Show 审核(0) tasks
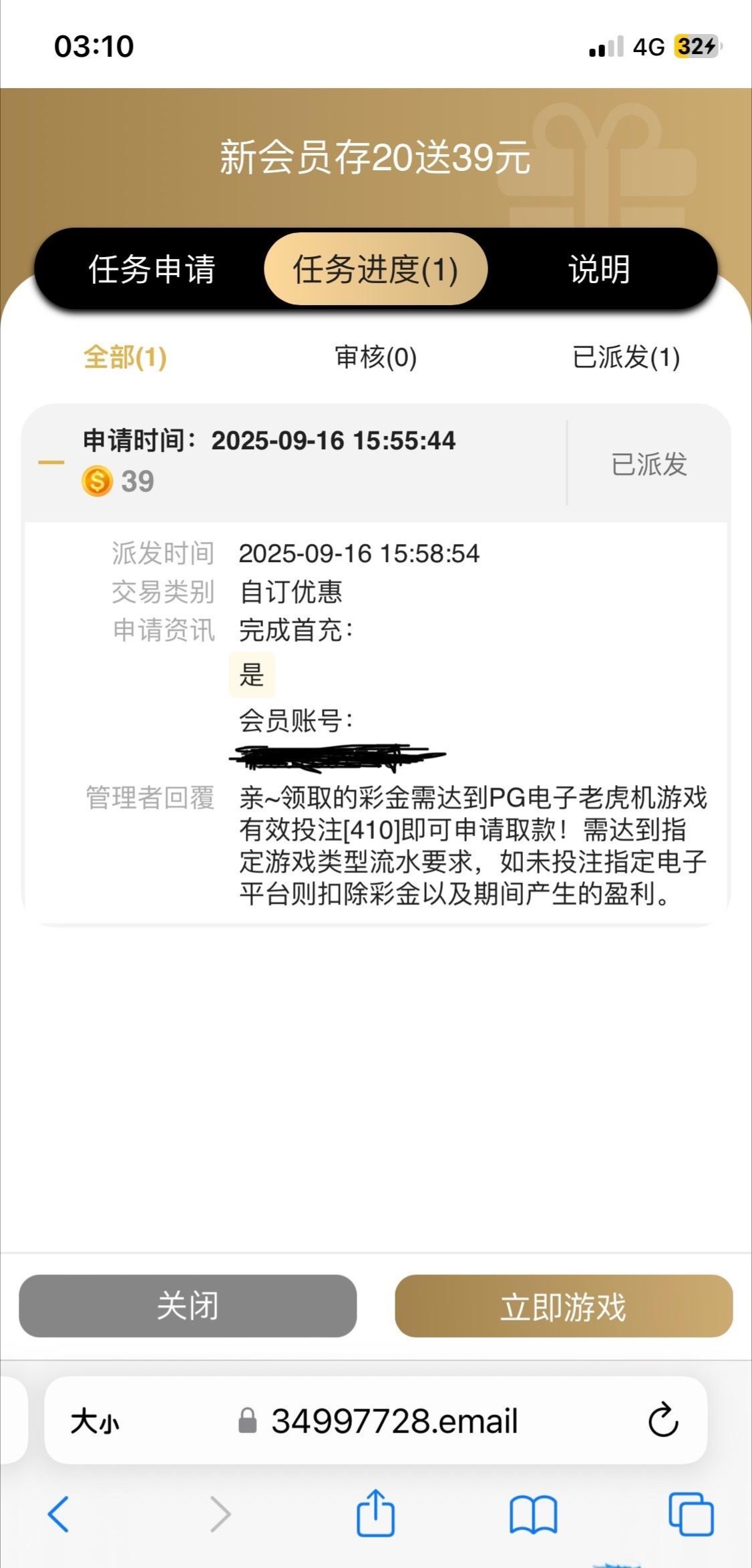Screen dimensions: 752x1568 pos(375,357)
